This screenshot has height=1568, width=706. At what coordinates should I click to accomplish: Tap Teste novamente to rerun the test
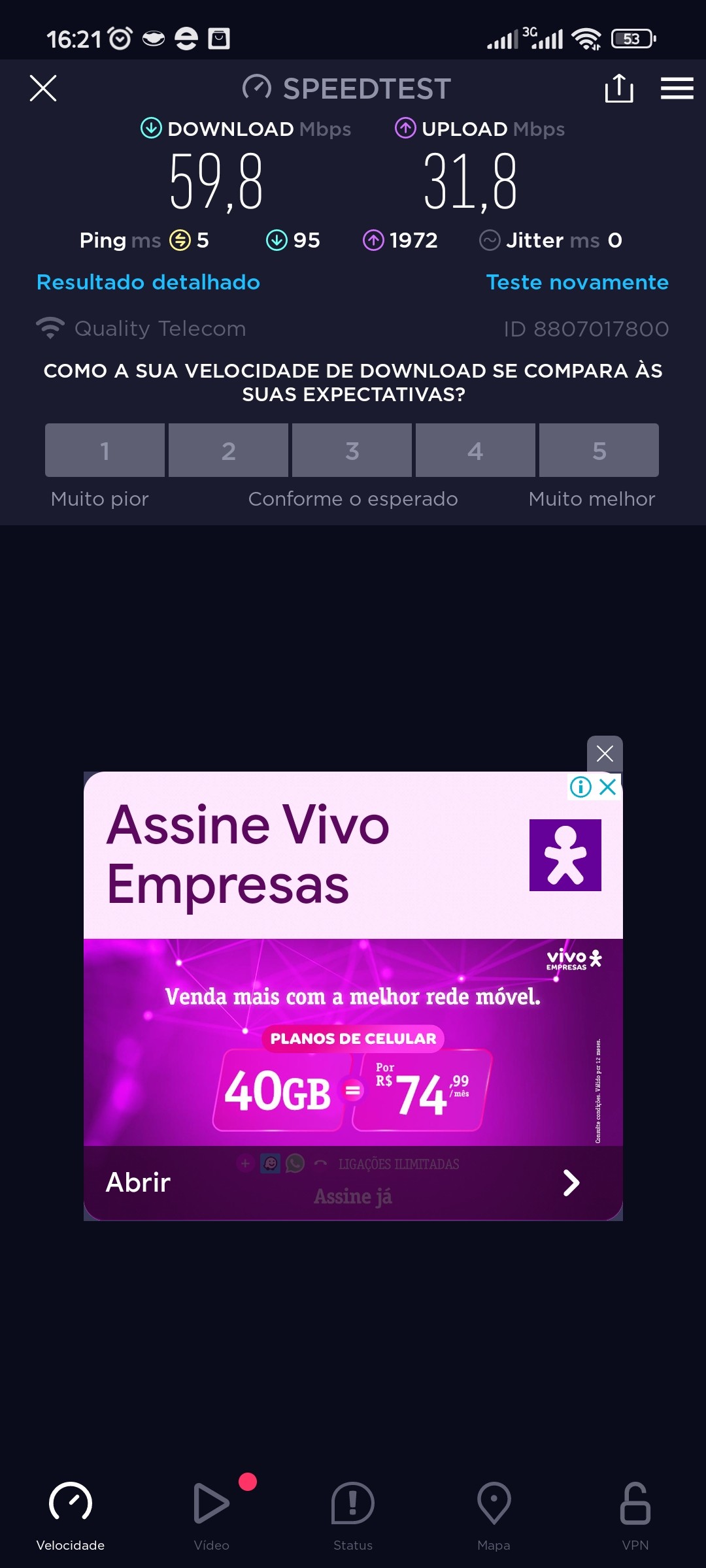click(x=577, y=282)
